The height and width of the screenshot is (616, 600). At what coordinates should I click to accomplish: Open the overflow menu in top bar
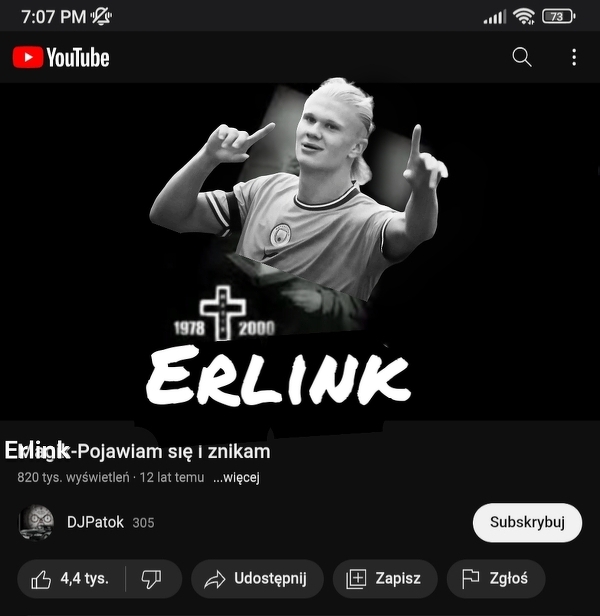[x=574, y=57]
